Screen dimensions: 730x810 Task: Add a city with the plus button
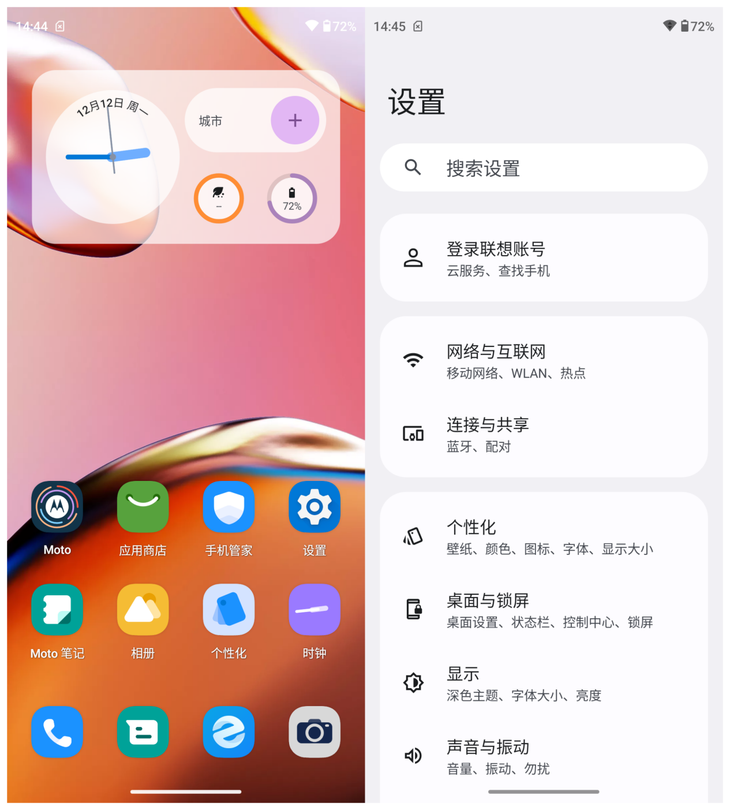pyautogui.click(x=295, y=121)
